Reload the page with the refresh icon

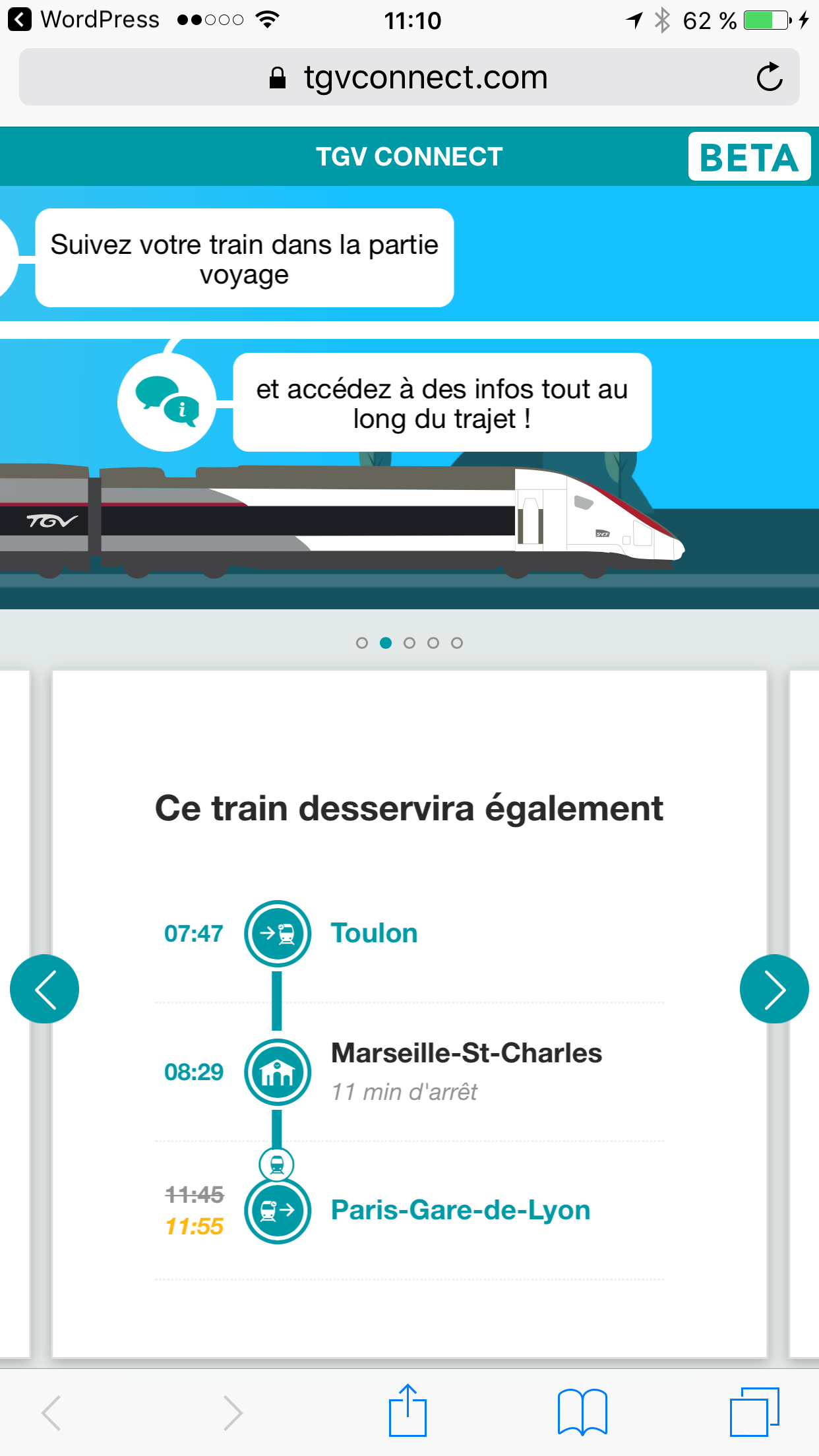[x=769, y=78]
